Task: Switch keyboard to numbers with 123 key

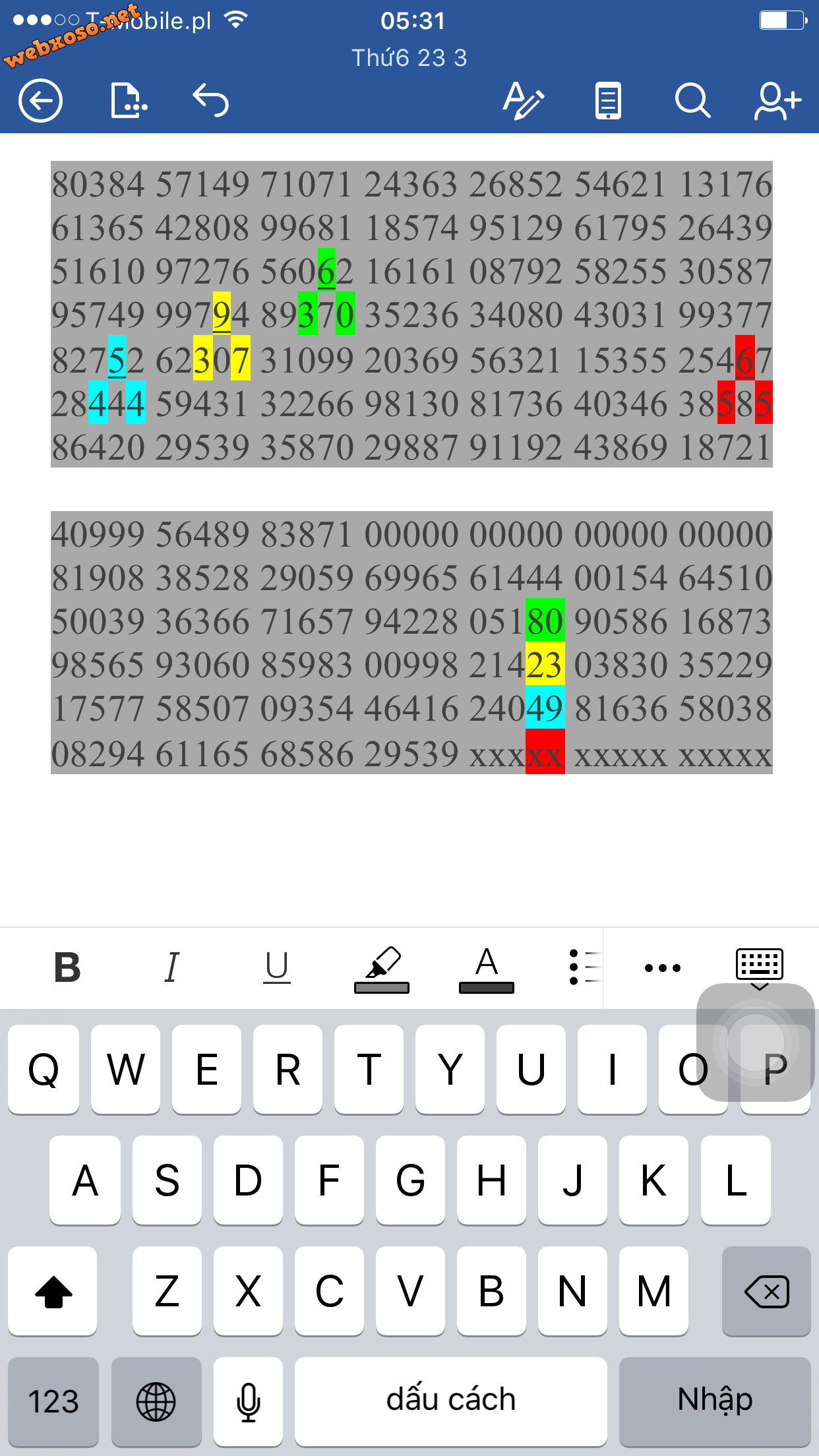Action: pos(53,1401)
